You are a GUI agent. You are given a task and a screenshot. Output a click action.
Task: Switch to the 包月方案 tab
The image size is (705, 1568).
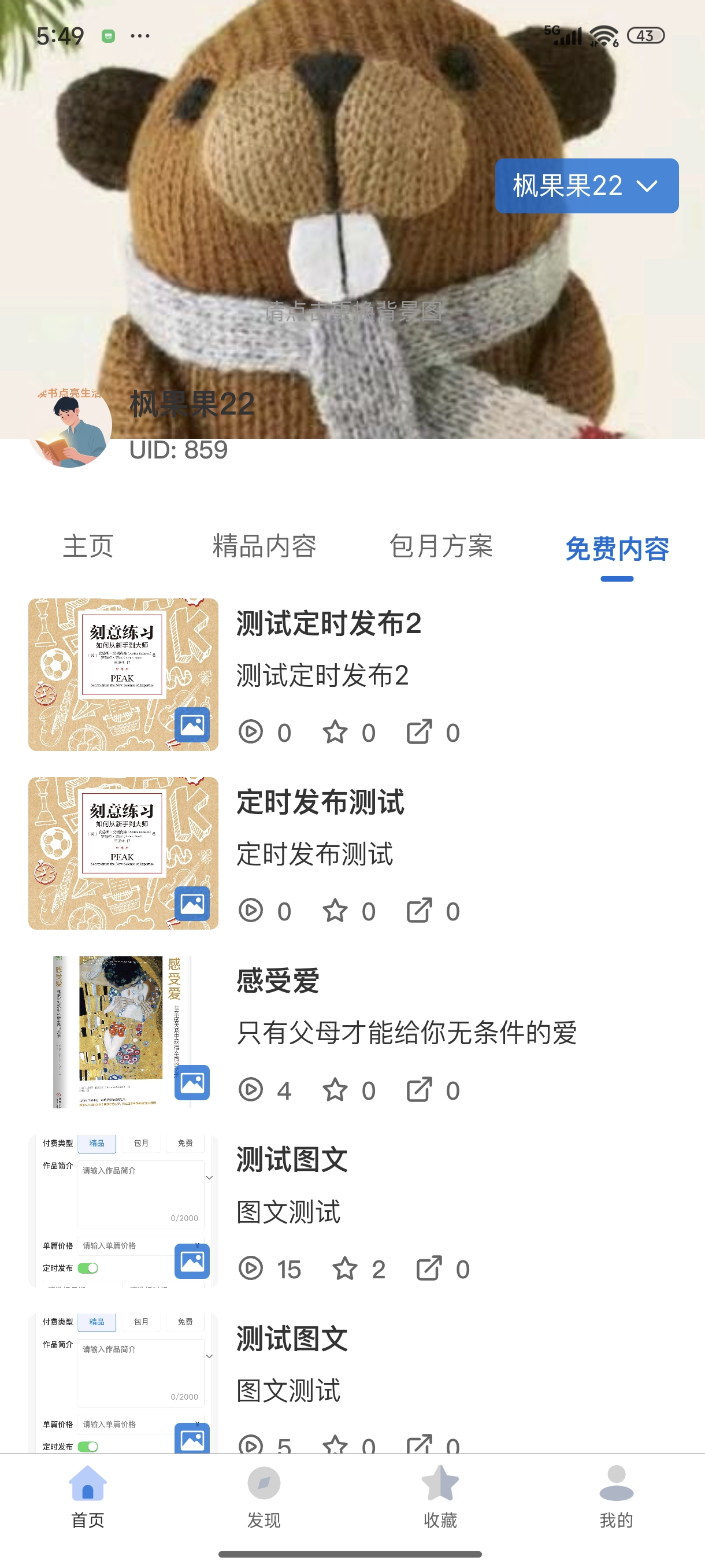coord(440,546)
